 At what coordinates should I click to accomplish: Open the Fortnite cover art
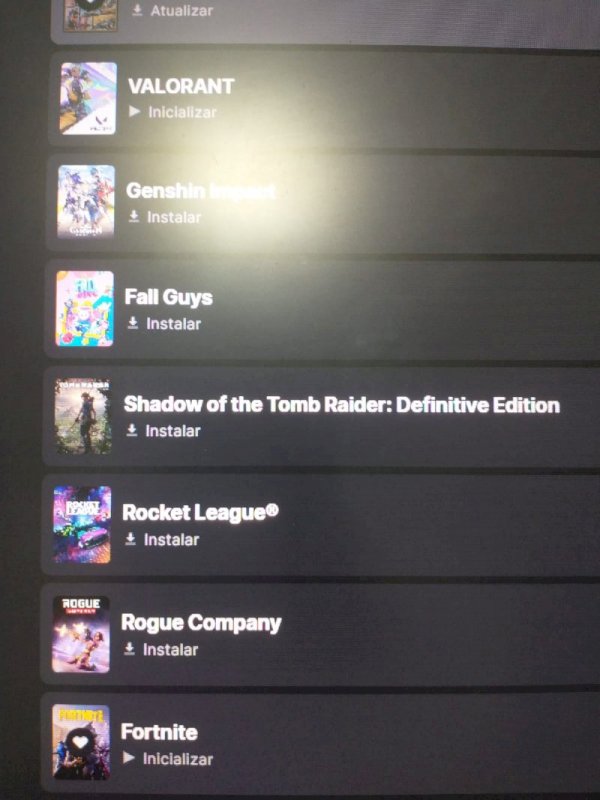click(80, 742)
